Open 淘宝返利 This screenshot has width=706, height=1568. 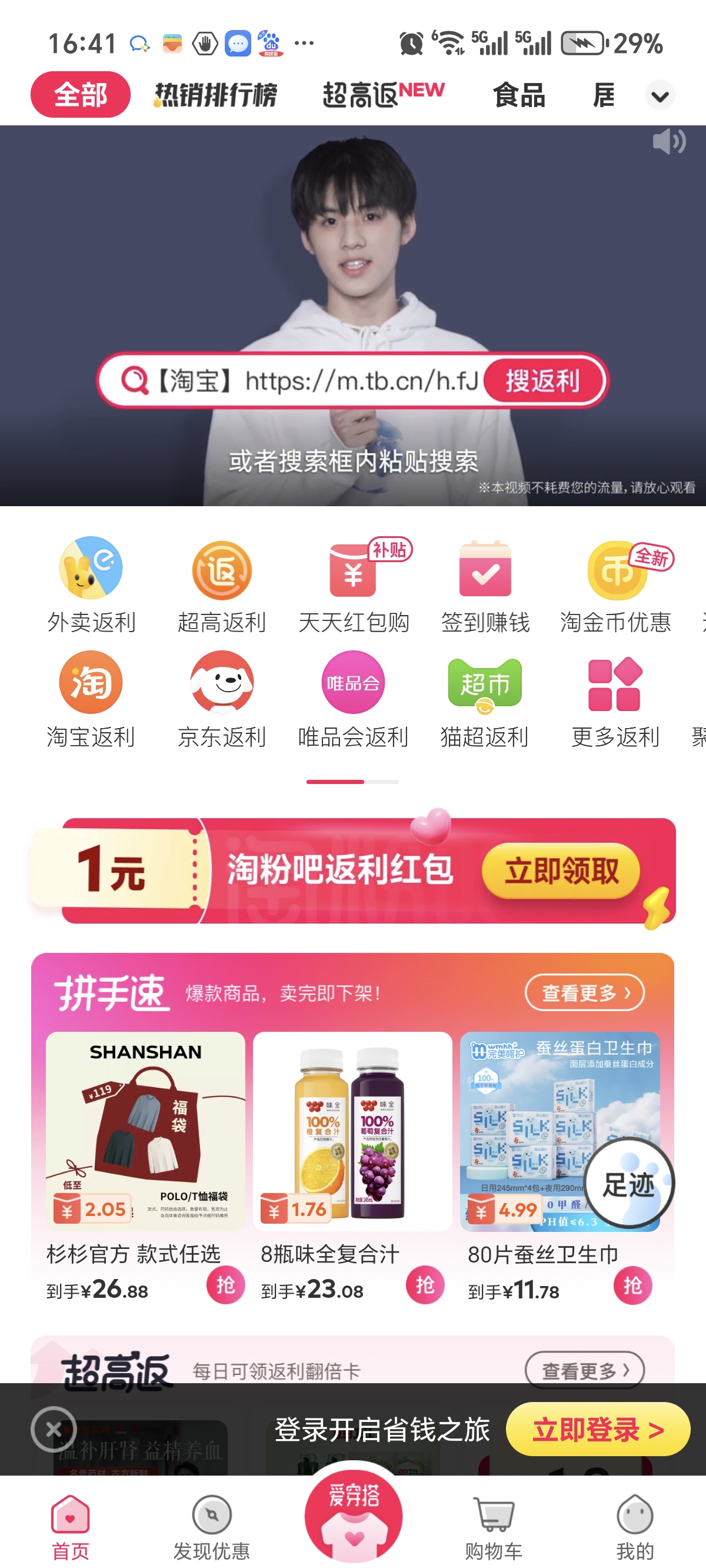click(91, 699)
